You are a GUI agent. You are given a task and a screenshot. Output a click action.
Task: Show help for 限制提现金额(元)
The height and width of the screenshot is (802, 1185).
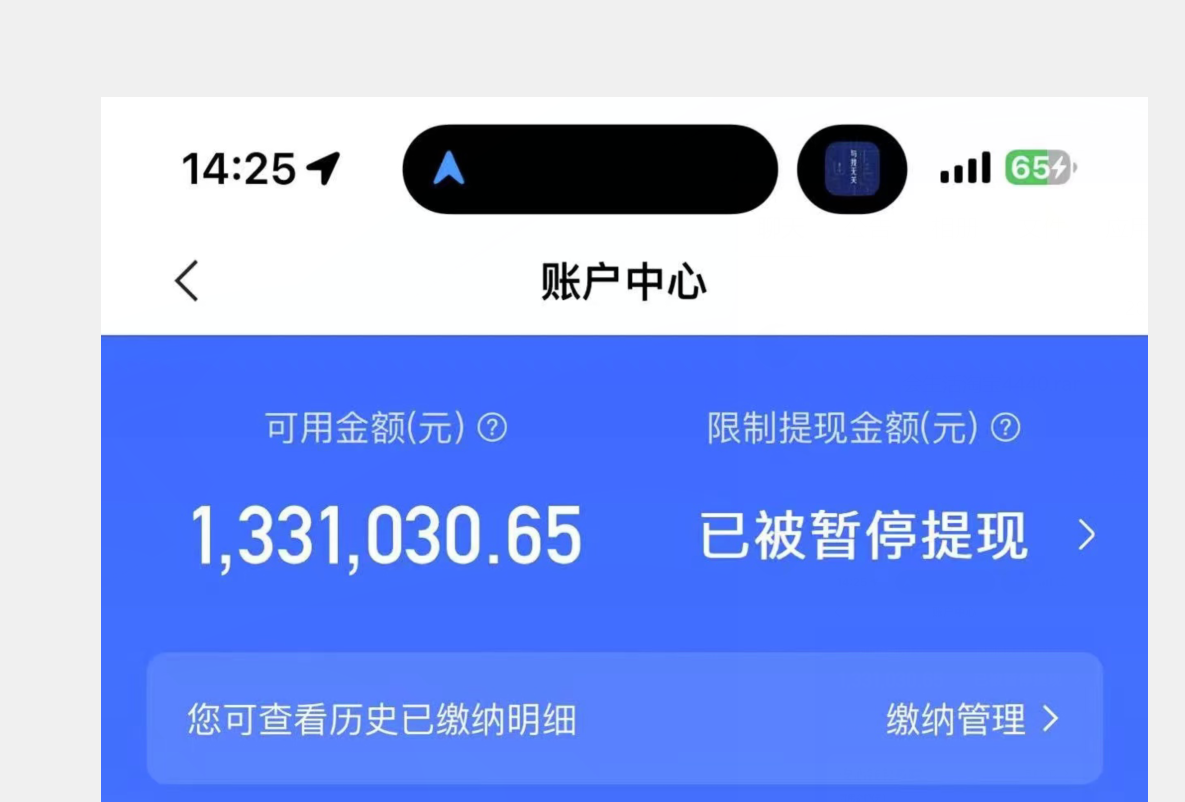[1005, 428]
